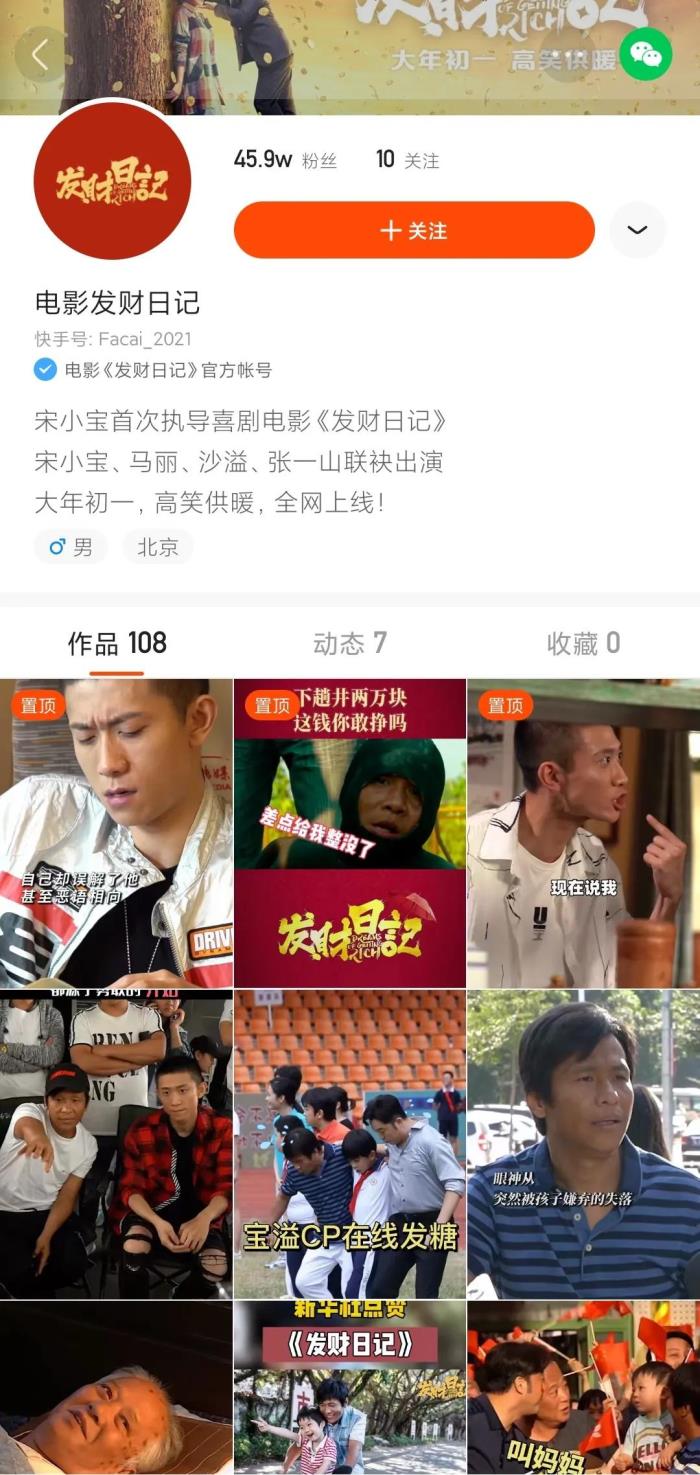Play the pinned video 自己却误解了他
This screenshot has height=1475, width=700.
[x=116, y=834]
